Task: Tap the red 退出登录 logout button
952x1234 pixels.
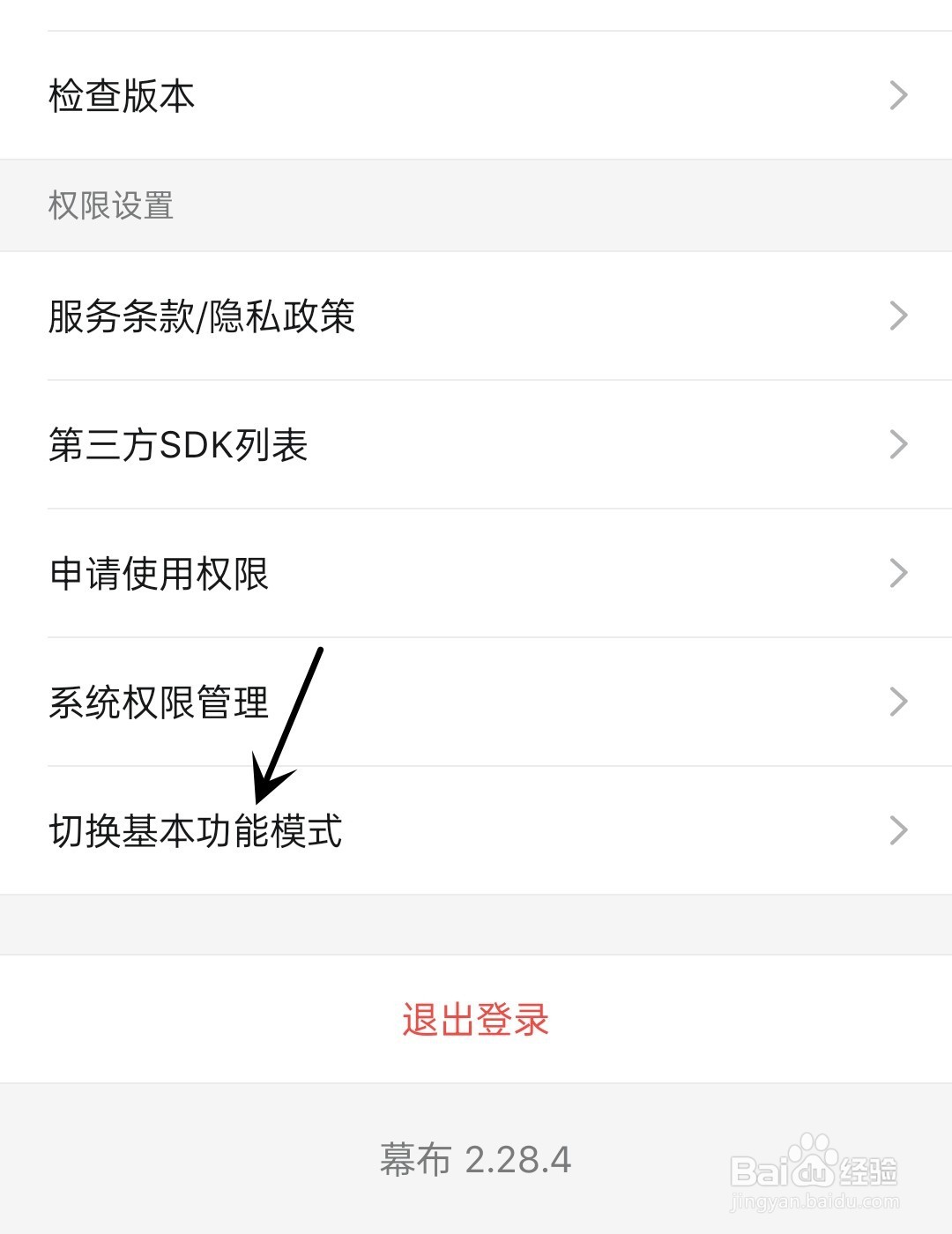Action: pyautogui.click(x=476, y=1021)
